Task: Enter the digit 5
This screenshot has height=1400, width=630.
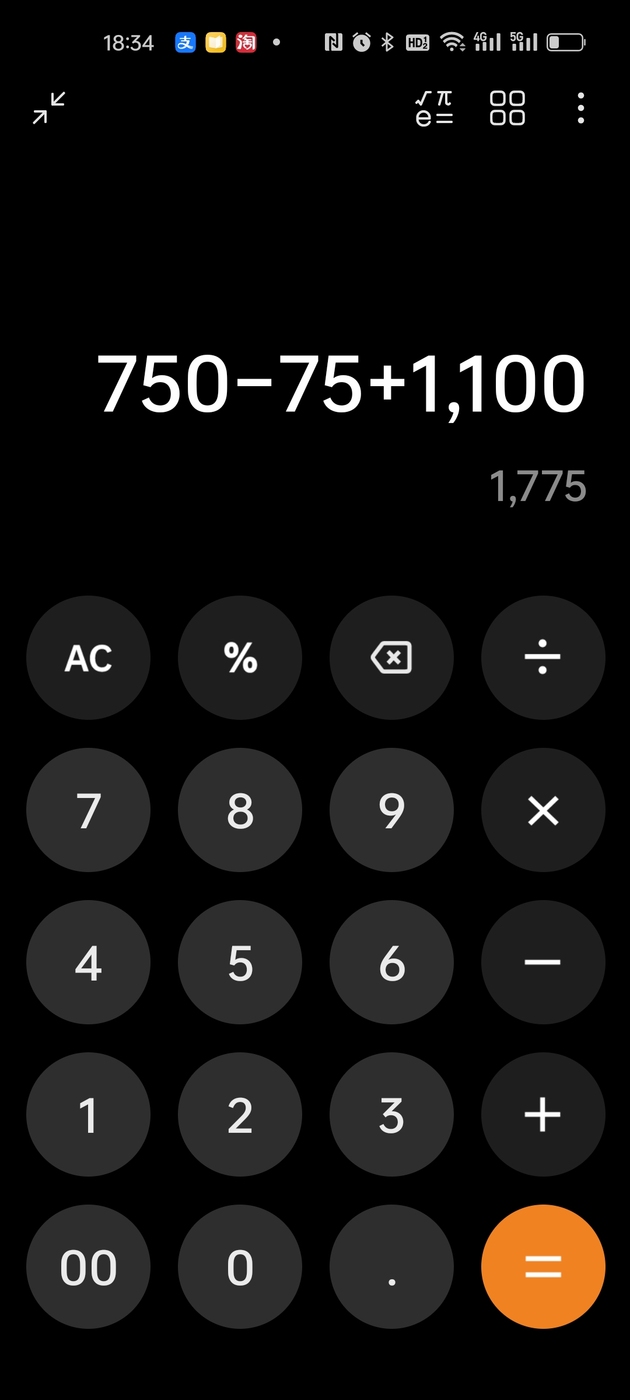Action: [240, 962]
